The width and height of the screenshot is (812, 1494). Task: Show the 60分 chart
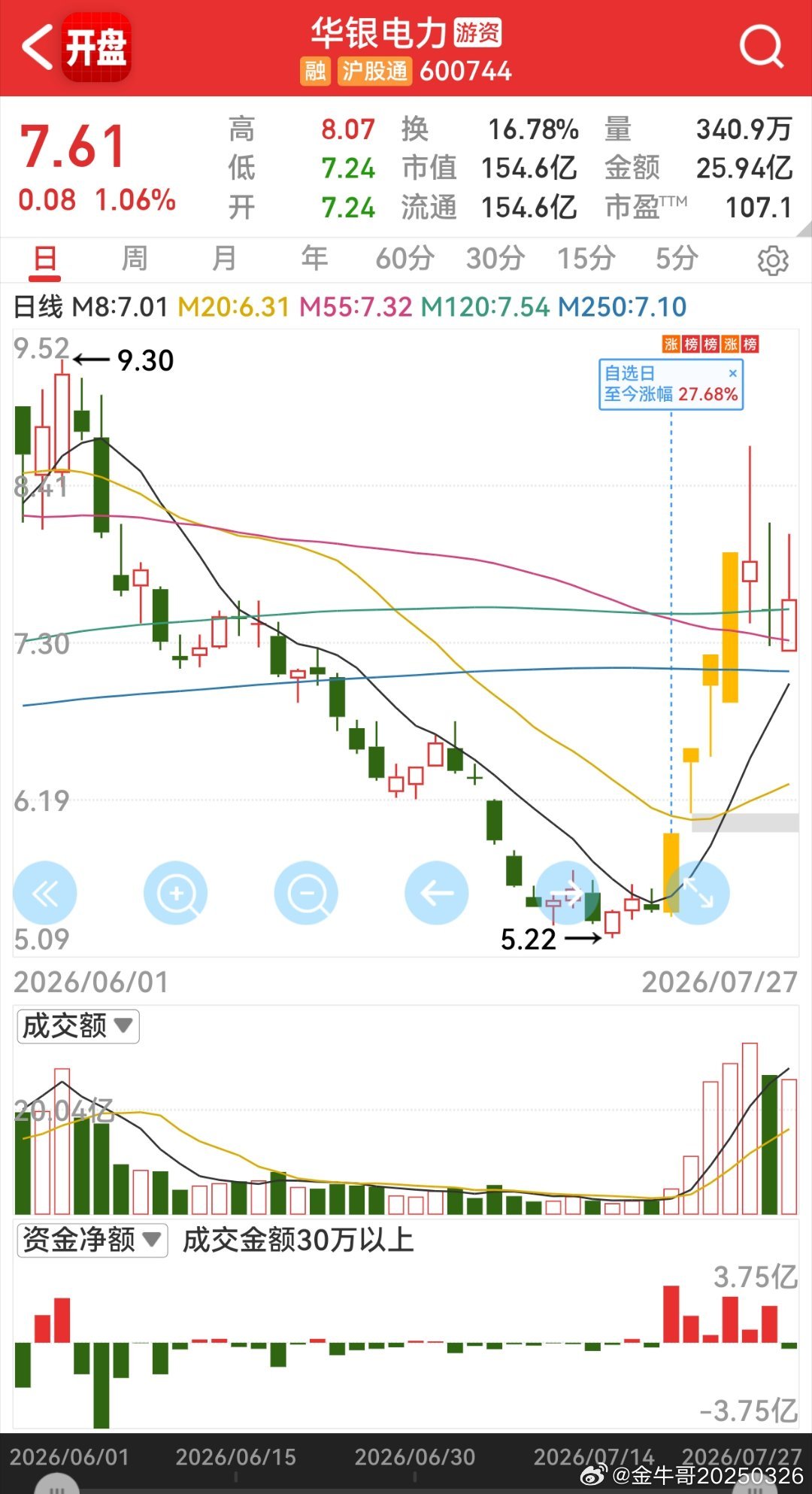pos(404,258)
